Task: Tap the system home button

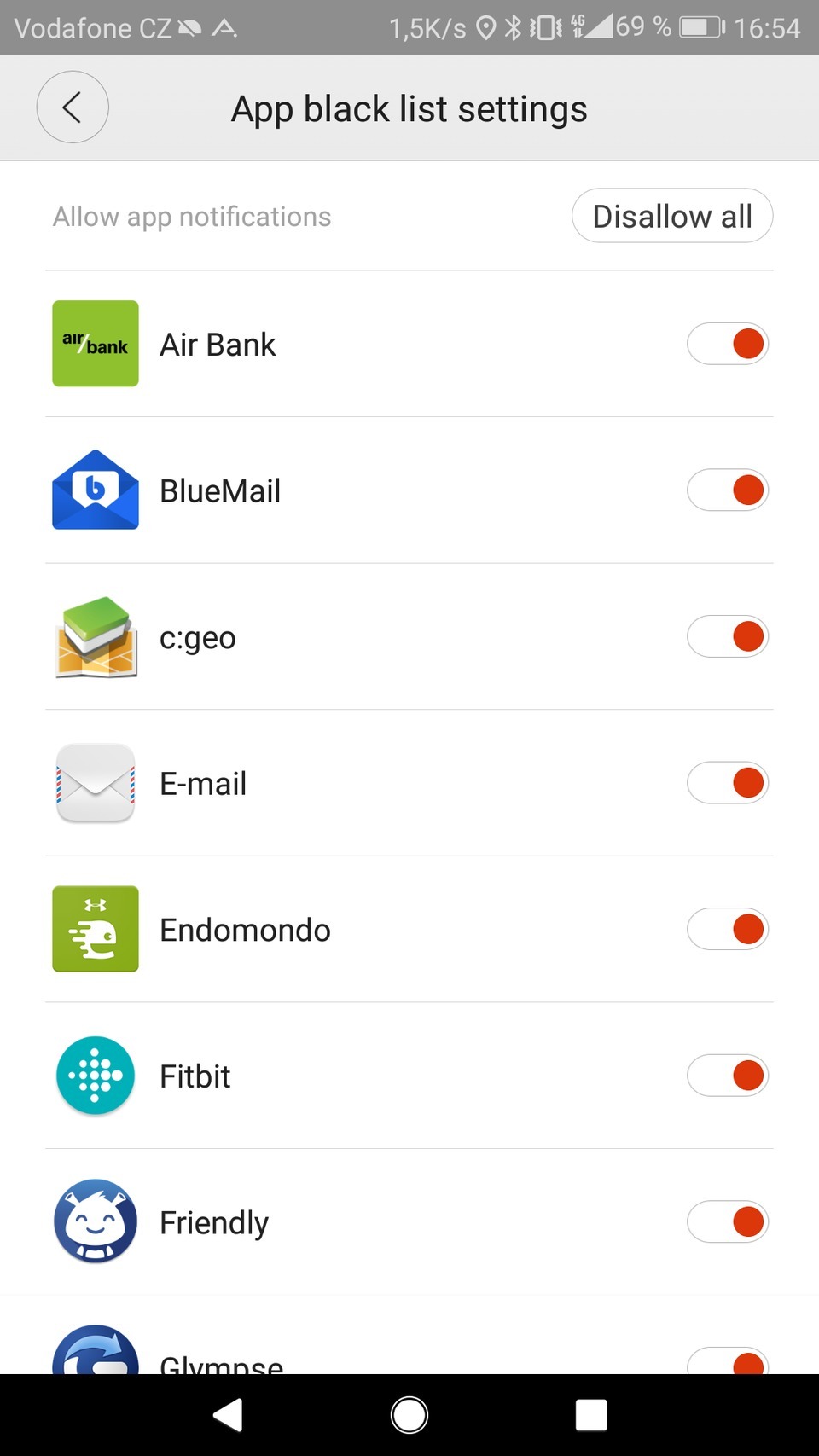Action: click(x=409, y=1415)
